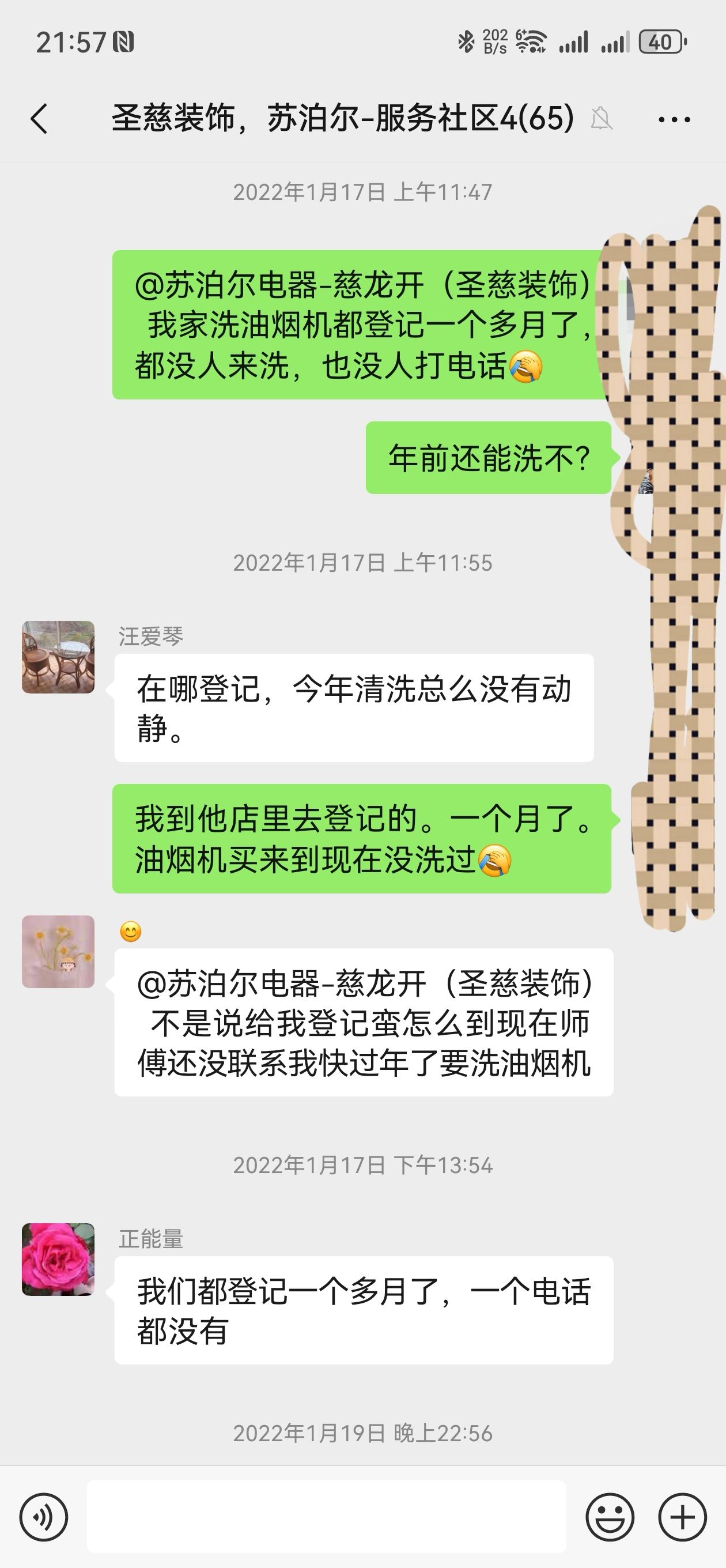
Task: Open 正能量's rose avatar profile
Action: tap(58, 1260)
